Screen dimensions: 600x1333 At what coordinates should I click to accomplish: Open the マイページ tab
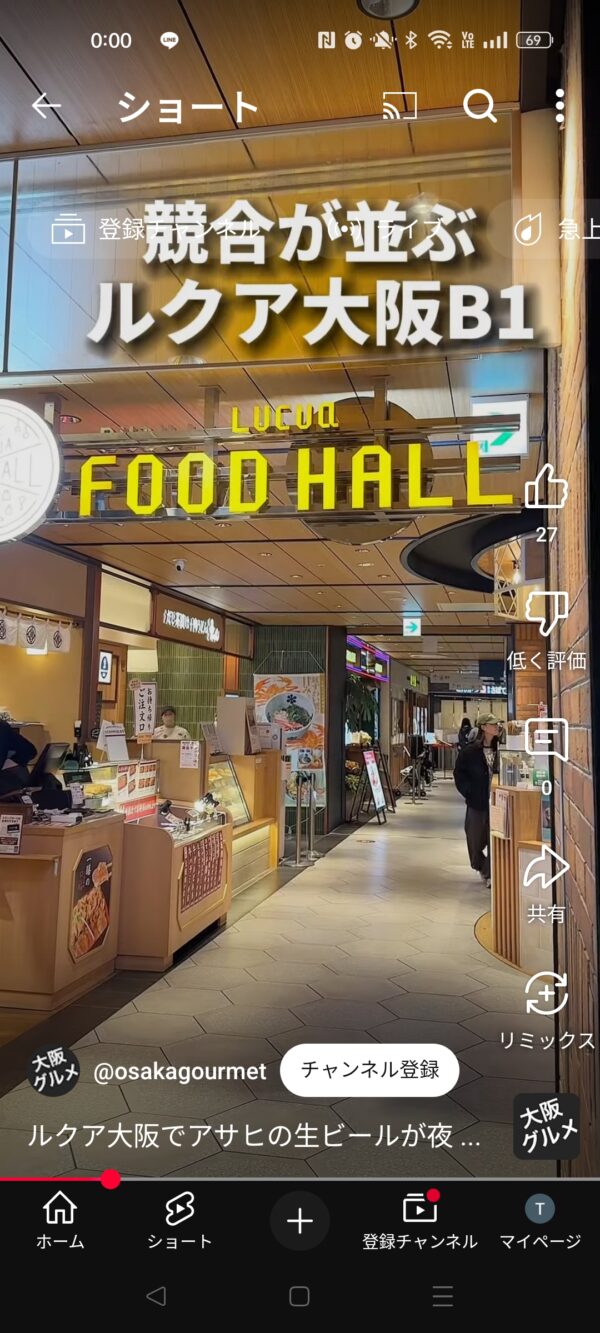(x=540, y=1220)
